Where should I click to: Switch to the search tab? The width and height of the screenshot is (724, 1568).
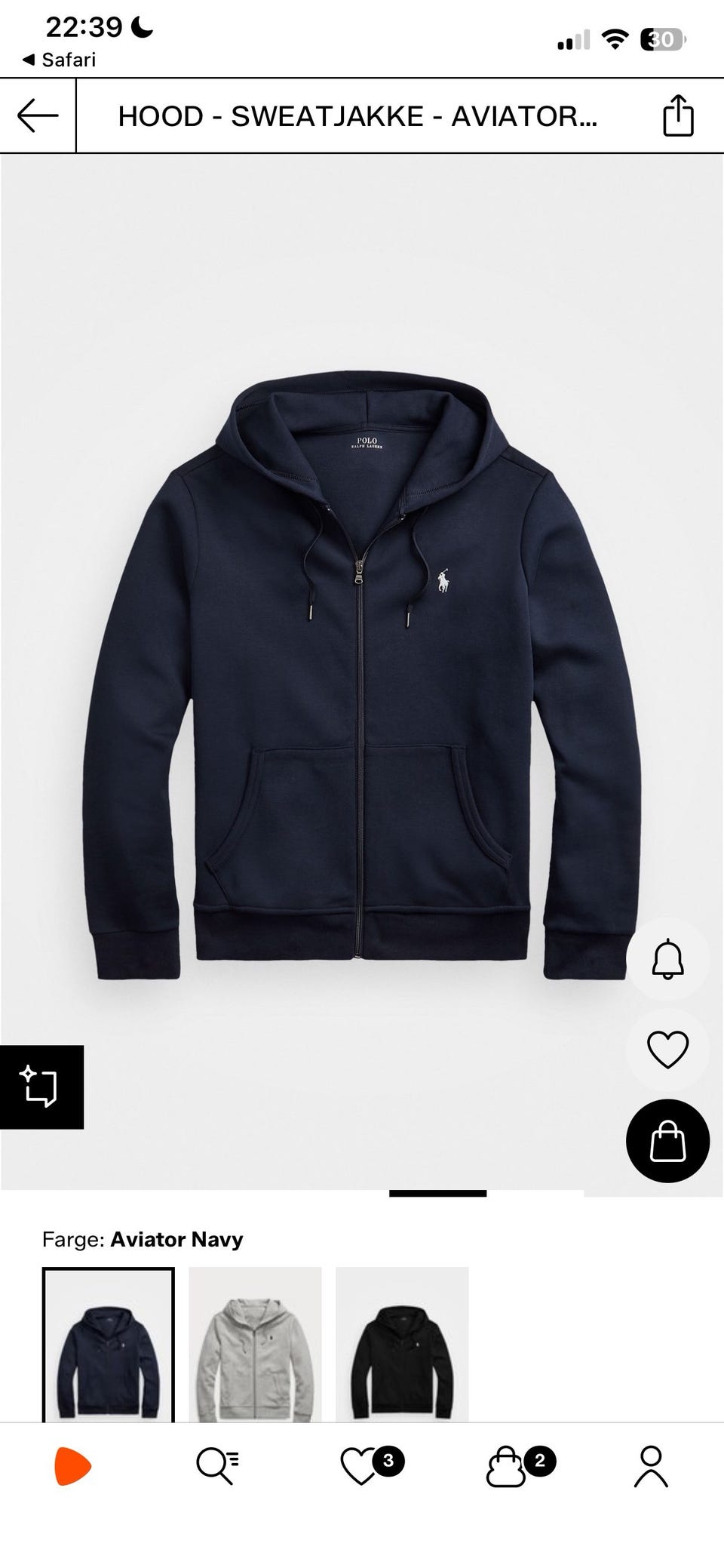(x=217, y=1467)
